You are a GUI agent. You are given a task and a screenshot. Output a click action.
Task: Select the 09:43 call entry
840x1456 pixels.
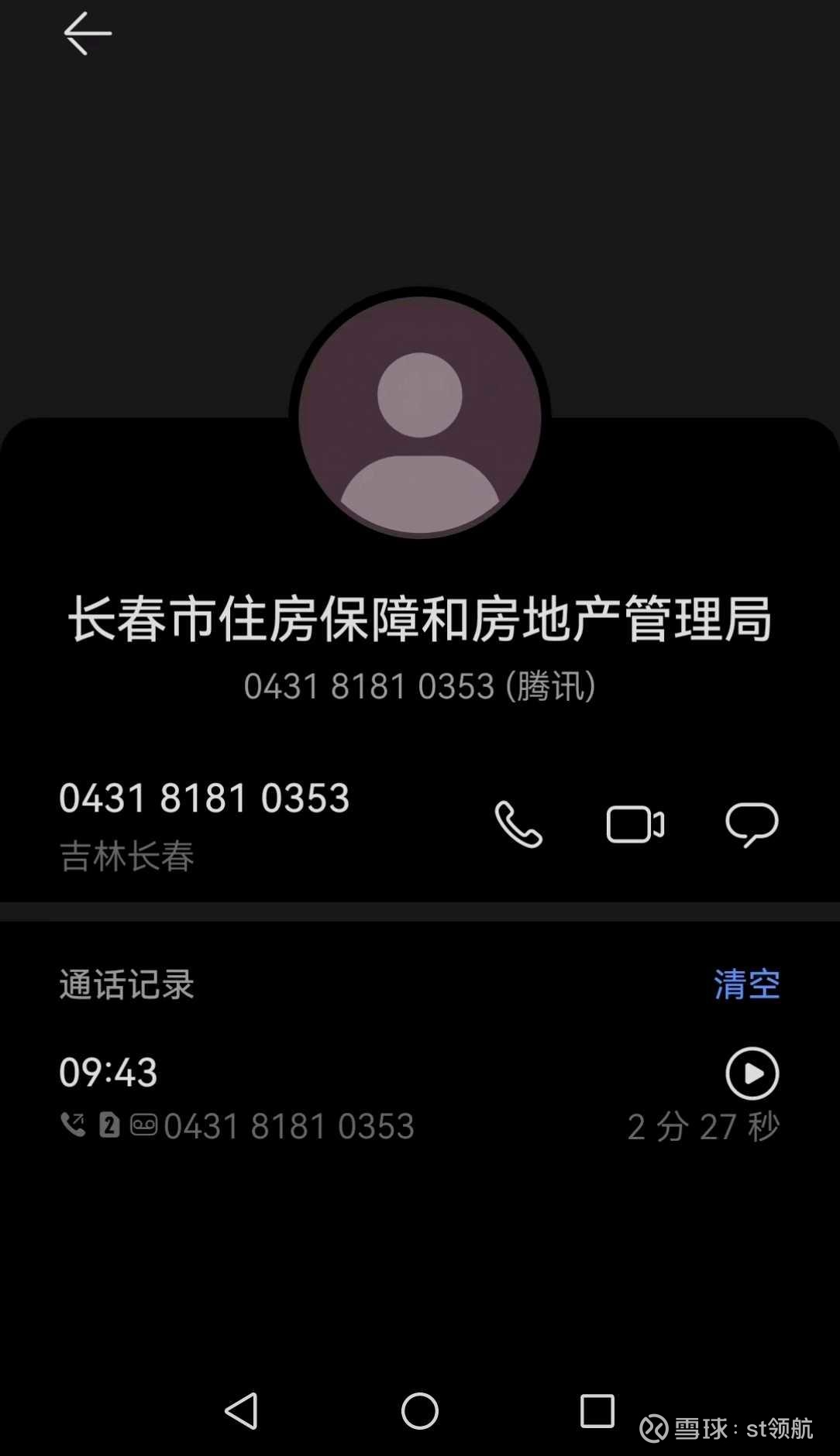tap(108, 1073)
